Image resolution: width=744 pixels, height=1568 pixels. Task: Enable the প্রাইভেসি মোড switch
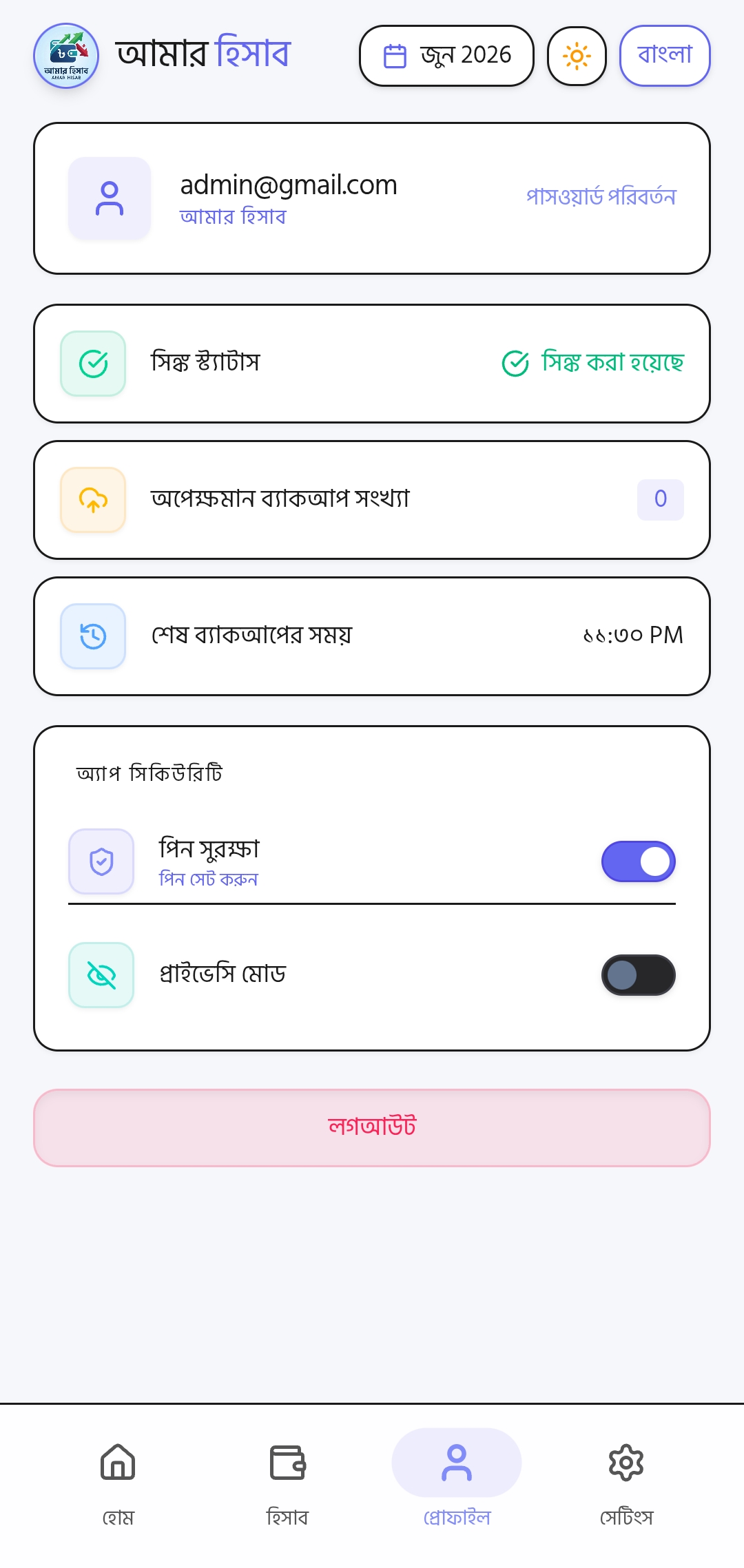[x=639, y=975]
